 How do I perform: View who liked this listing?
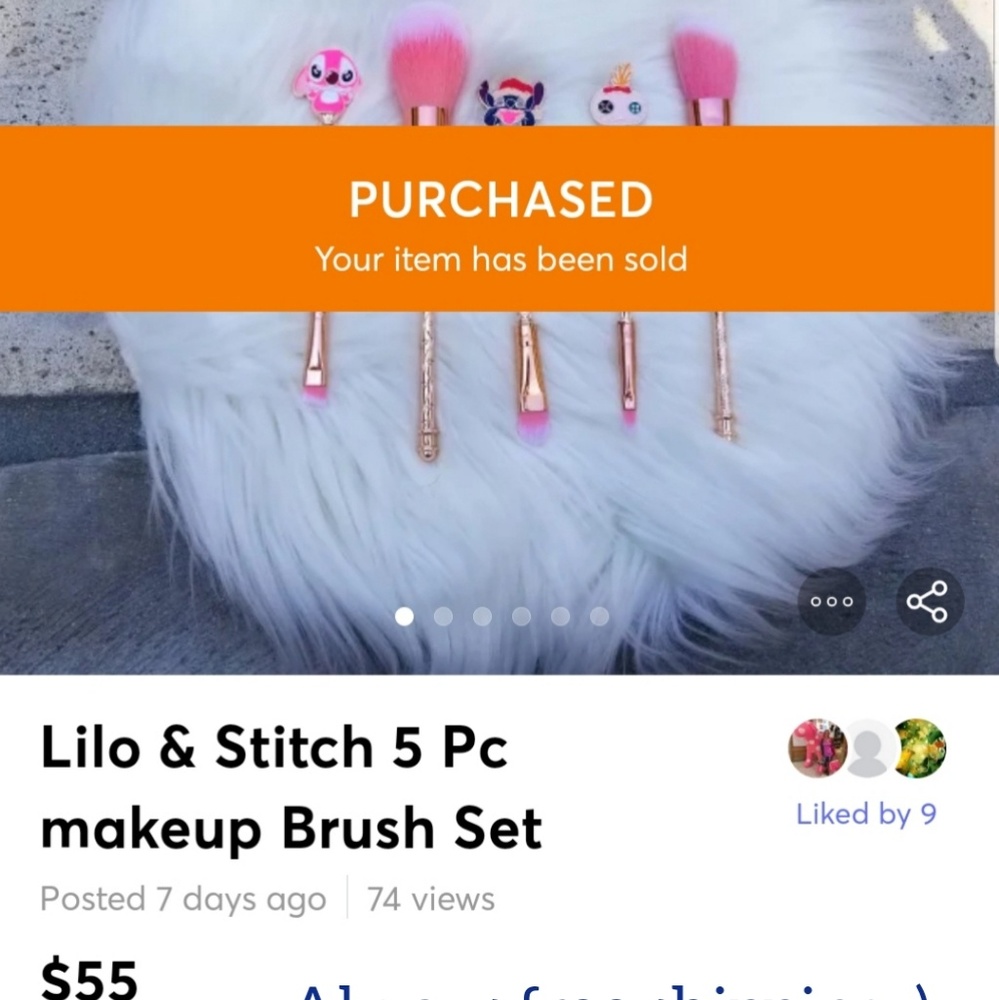[866, 814]
